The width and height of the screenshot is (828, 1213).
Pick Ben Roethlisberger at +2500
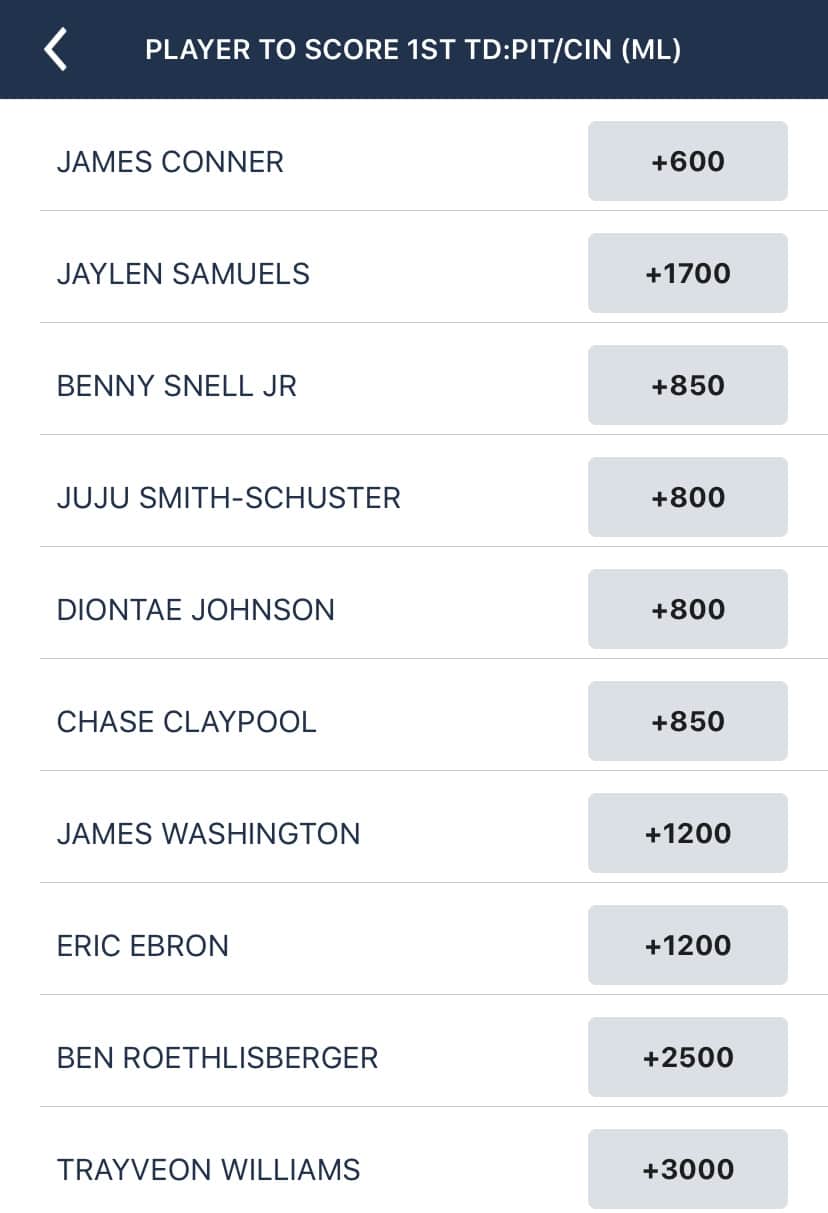[x=687, y=1057]
